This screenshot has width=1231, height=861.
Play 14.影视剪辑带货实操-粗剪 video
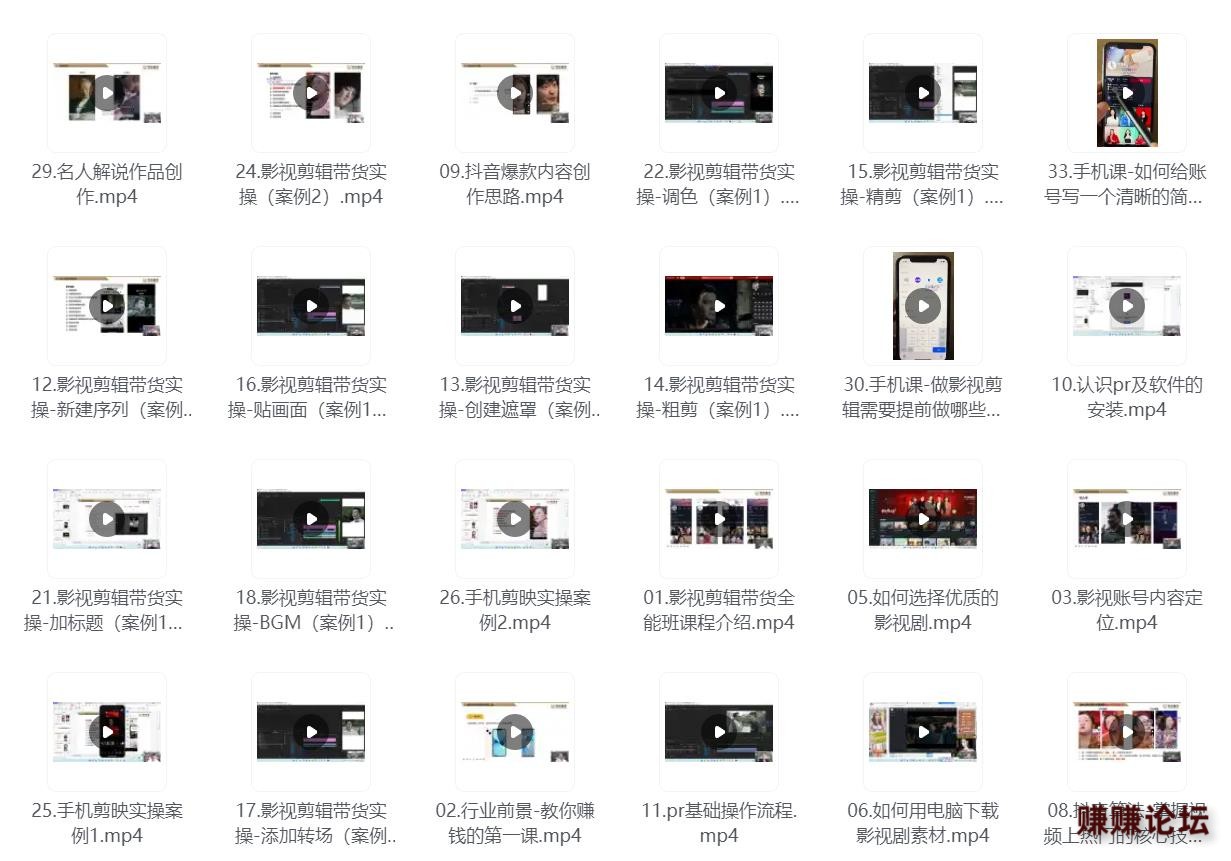pyautogui.click(x=719, y=306)
